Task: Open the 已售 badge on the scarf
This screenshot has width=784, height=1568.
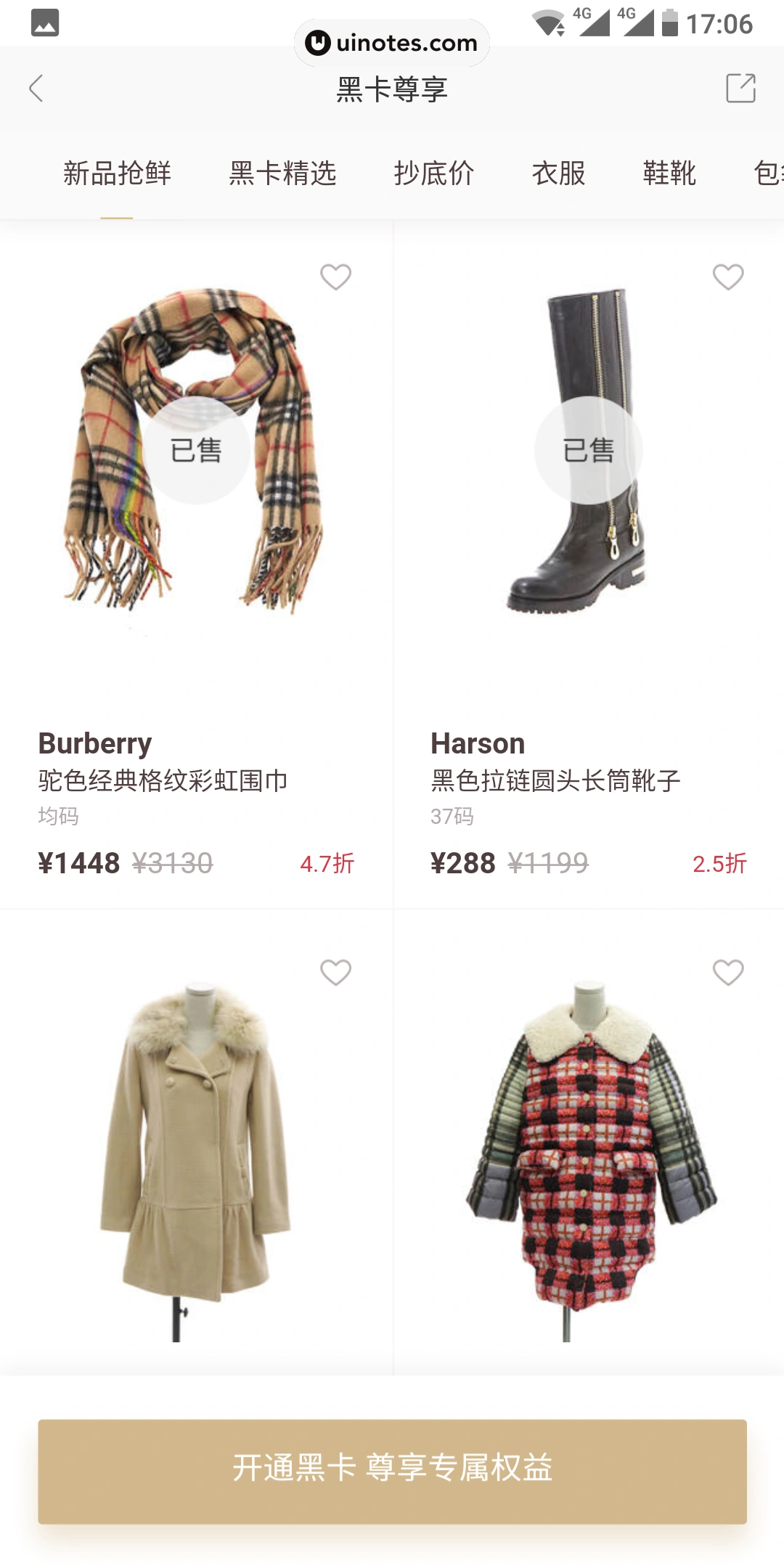Action: [197, 449]
